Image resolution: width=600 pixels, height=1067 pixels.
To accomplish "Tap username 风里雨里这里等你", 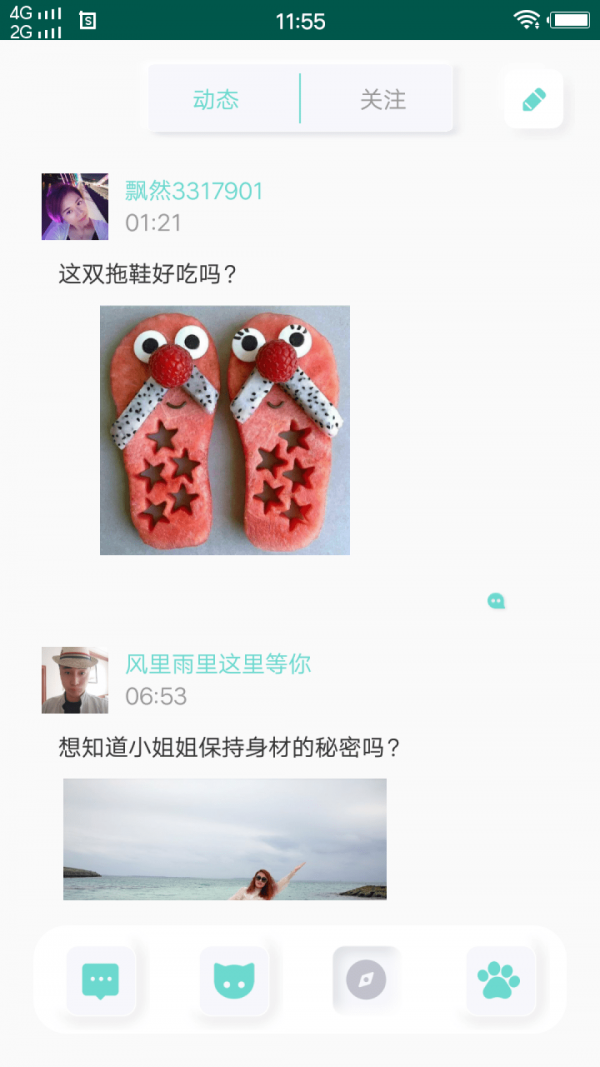I will (x=218, y=664).
